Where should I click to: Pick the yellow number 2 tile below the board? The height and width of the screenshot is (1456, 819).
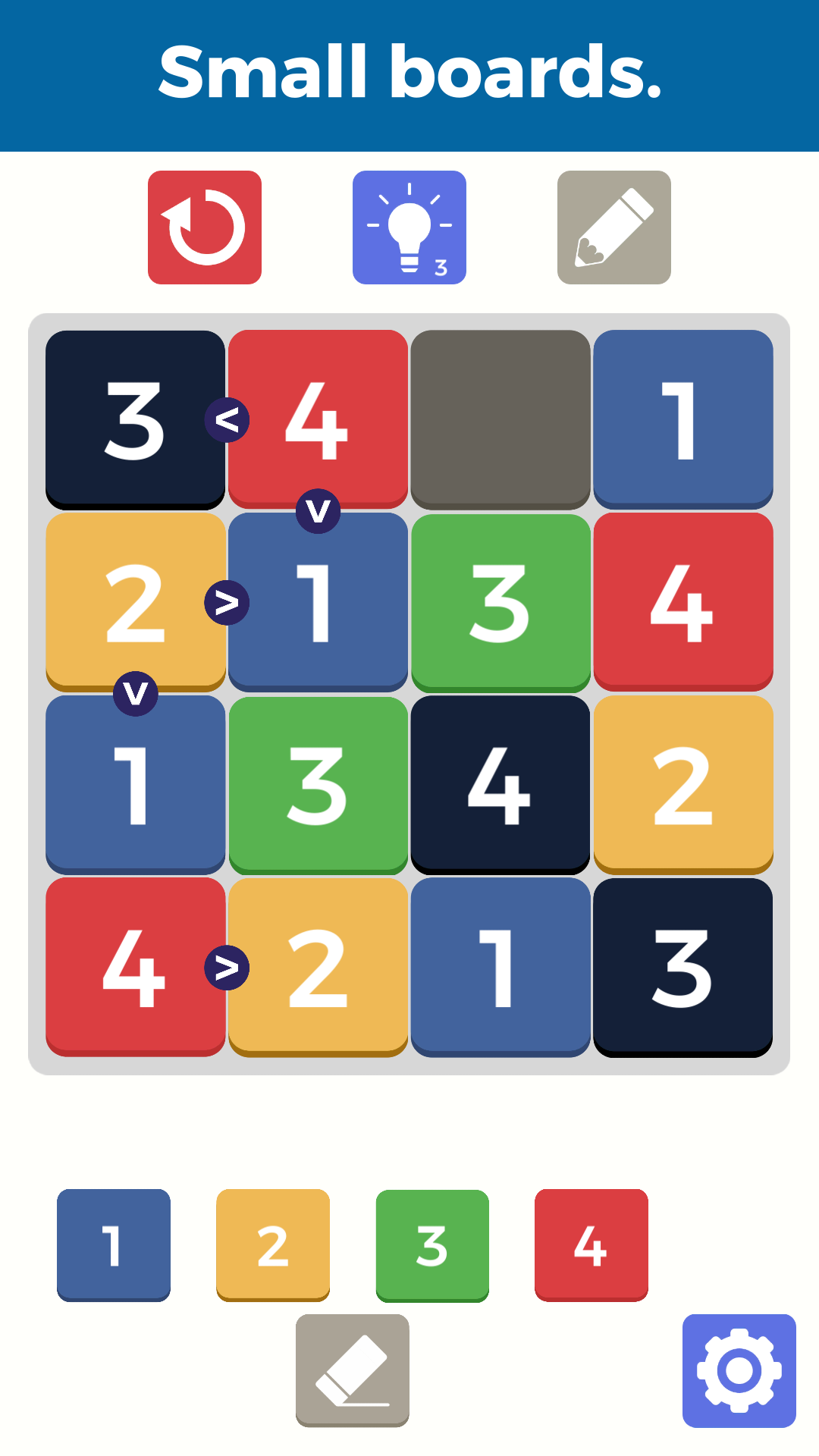pyautogui.click(x=273, y=1245)
